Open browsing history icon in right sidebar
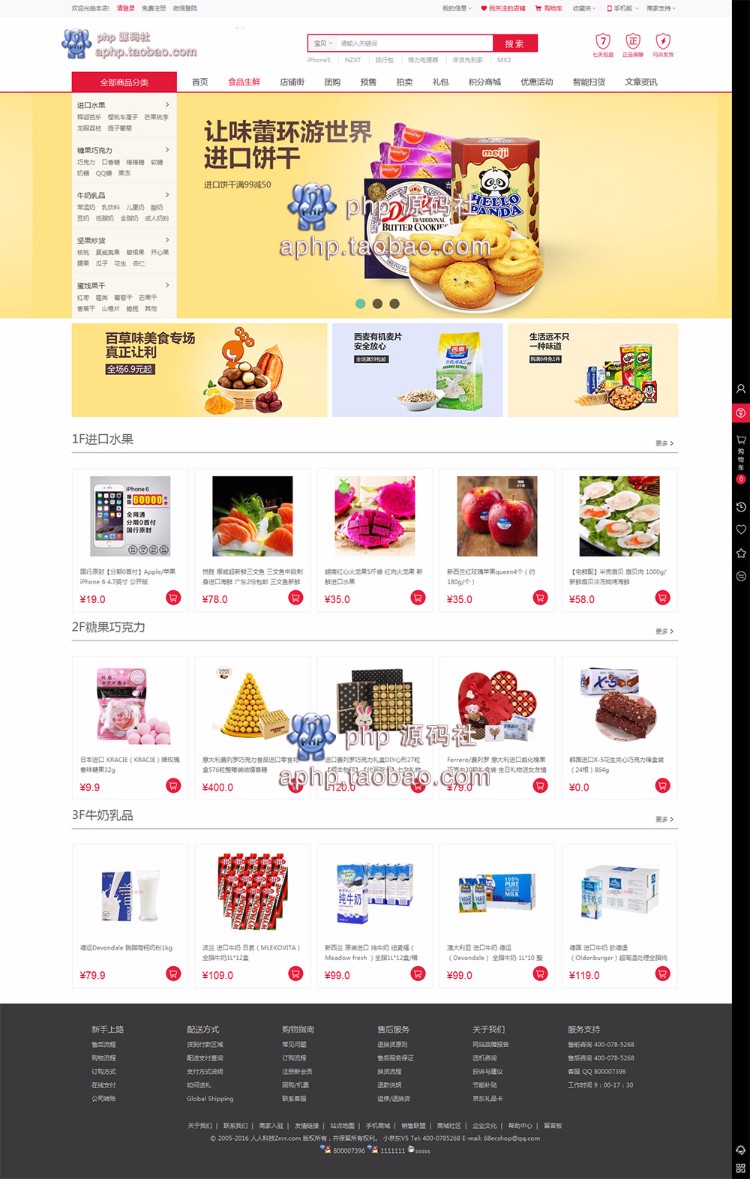The width and height of the screenshot is (750, 1179). [741, 506]
